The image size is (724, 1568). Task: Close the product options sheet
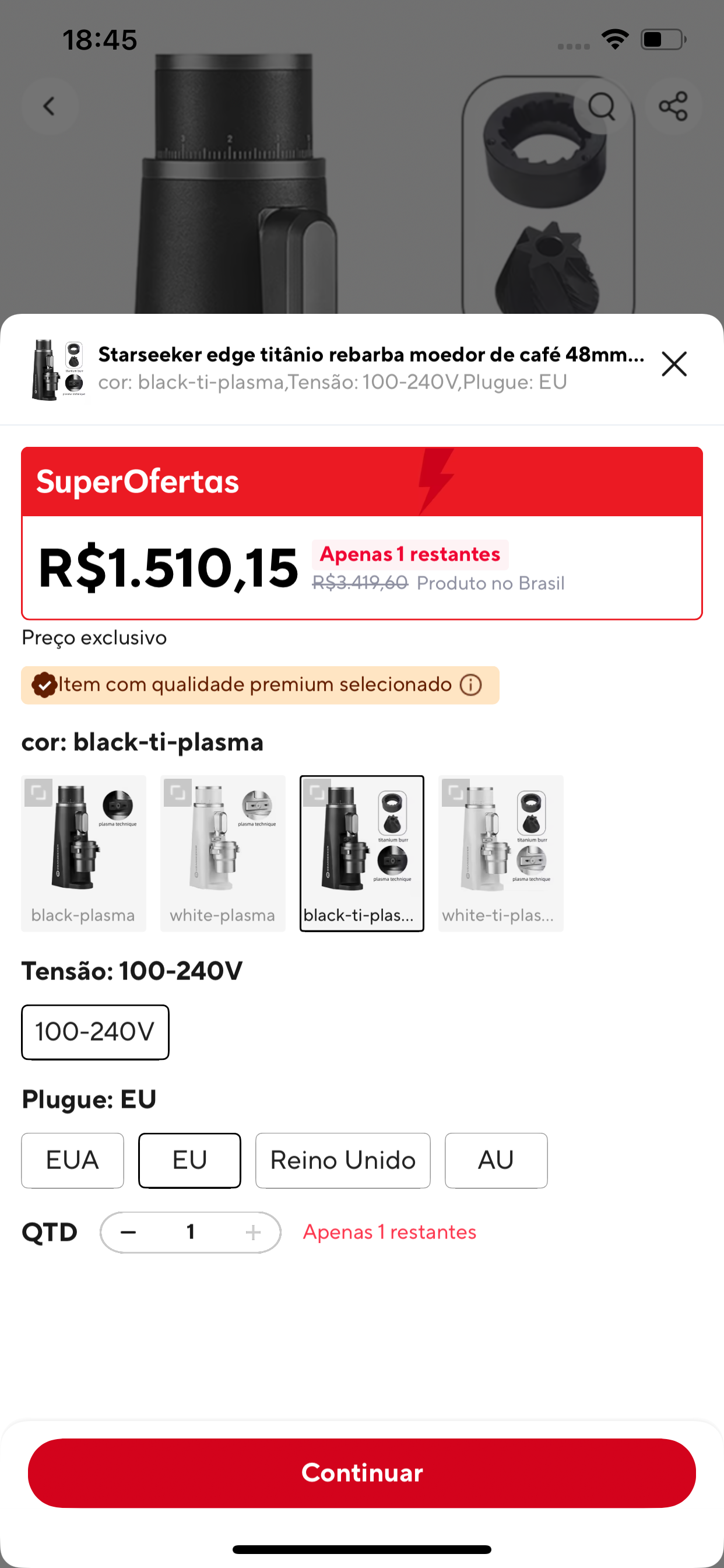[x=673, y=364]
